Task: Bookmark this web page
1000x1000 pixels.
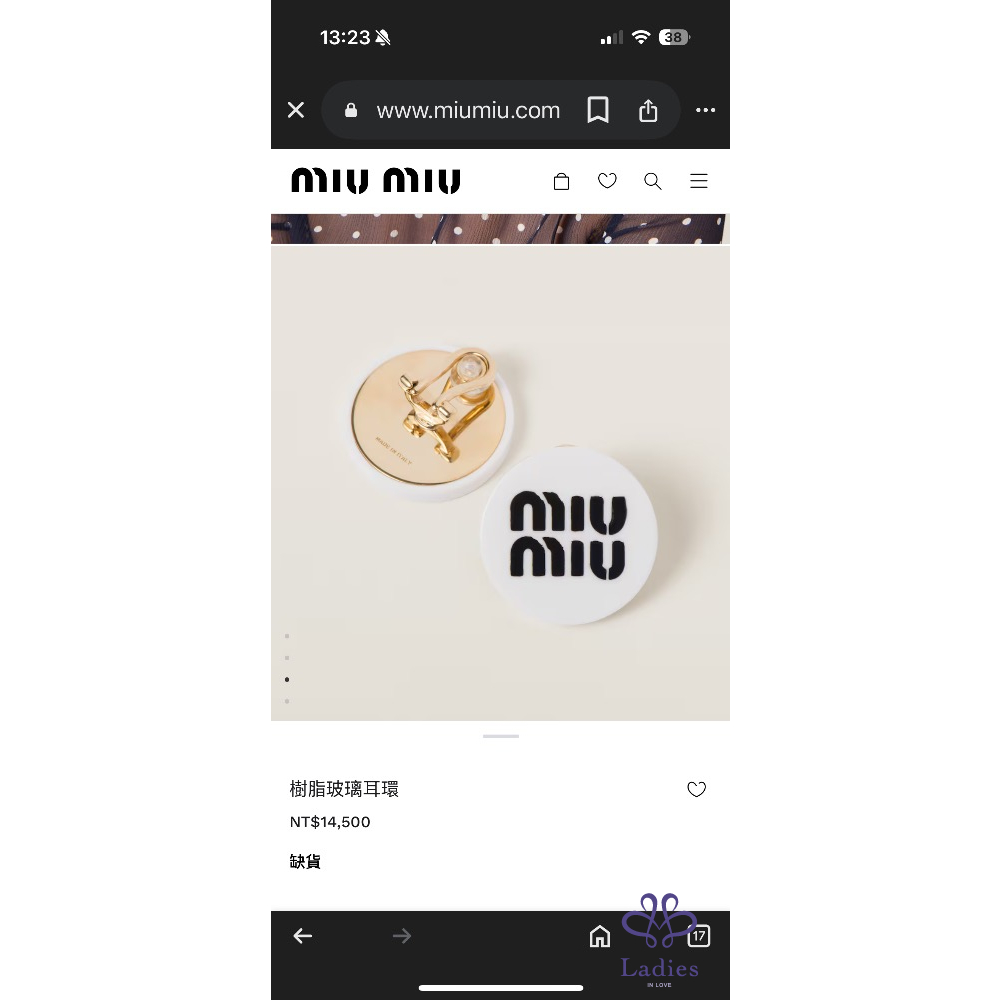Action: 598,110
